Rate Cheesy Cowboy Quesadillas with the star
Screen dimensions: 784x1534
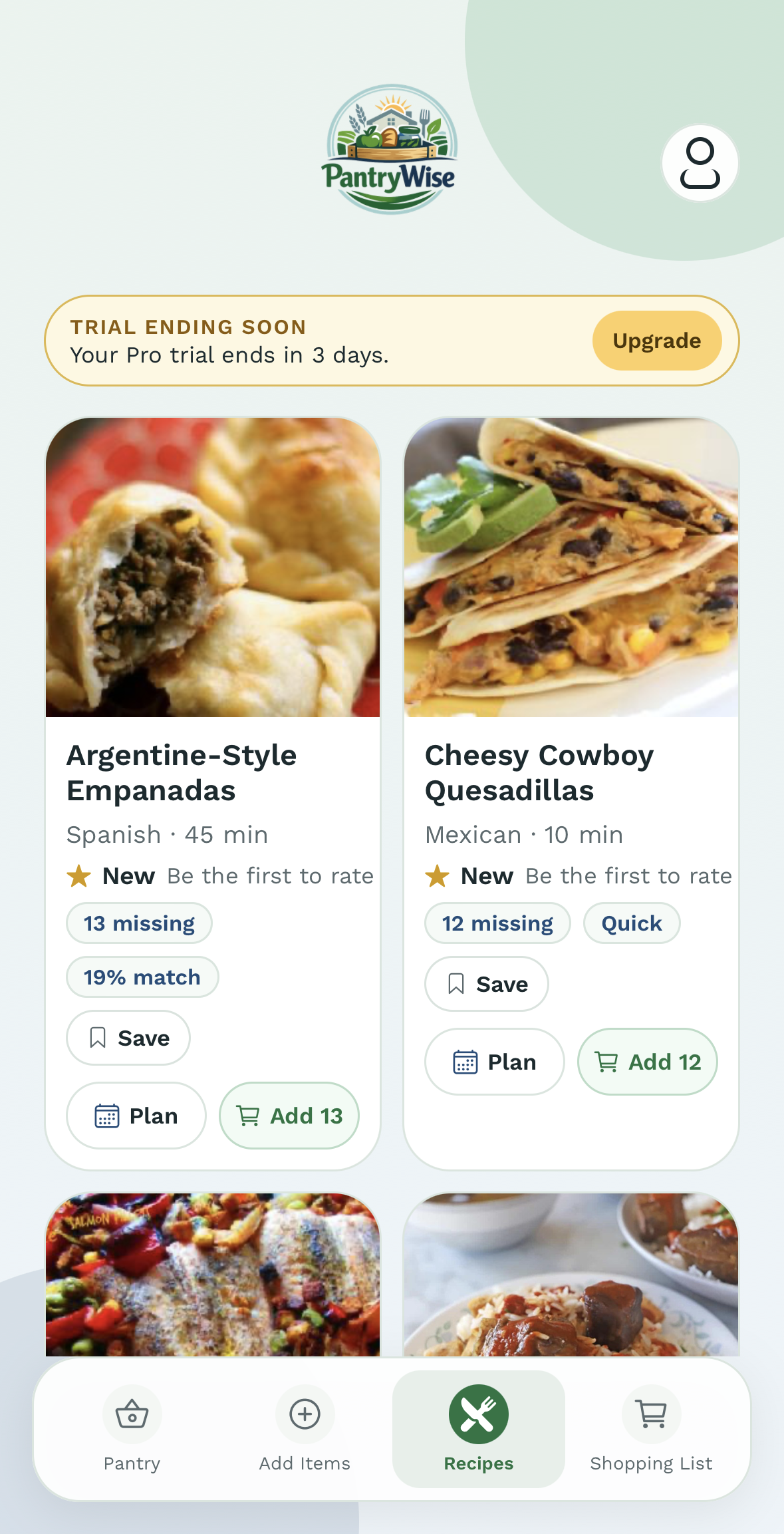pyautogui.click(x=438, y=875)
